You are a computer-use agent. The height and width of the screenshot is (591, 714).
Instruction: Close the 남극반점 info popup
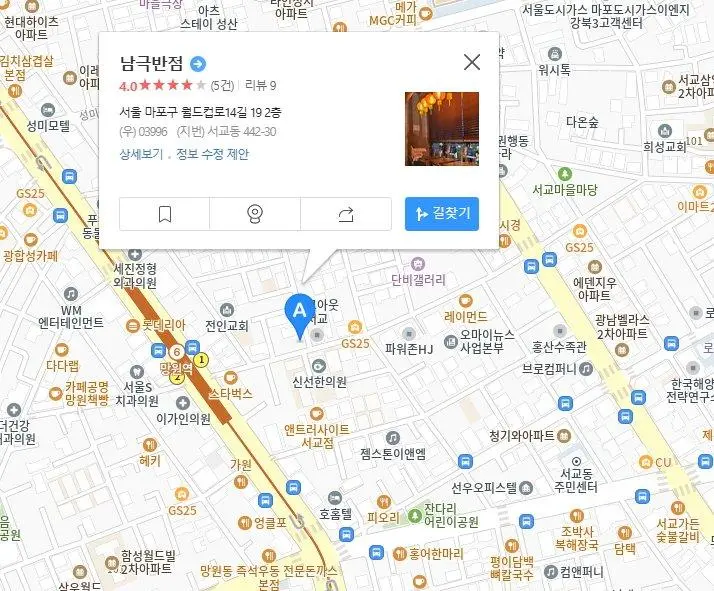[472, 62]
